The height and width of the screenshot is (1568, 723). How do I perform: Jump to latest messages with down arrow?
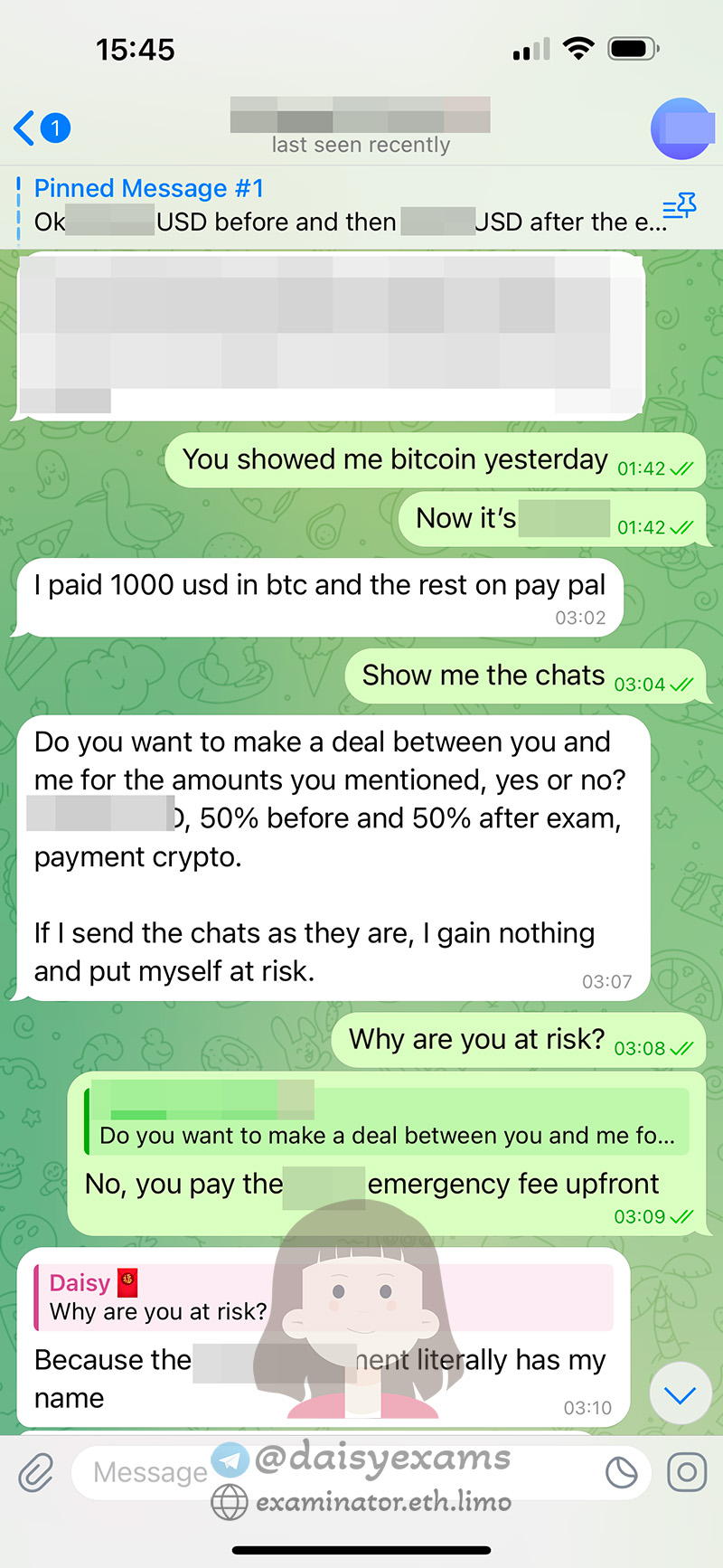pyautogui.click(x=680, y=1395)
